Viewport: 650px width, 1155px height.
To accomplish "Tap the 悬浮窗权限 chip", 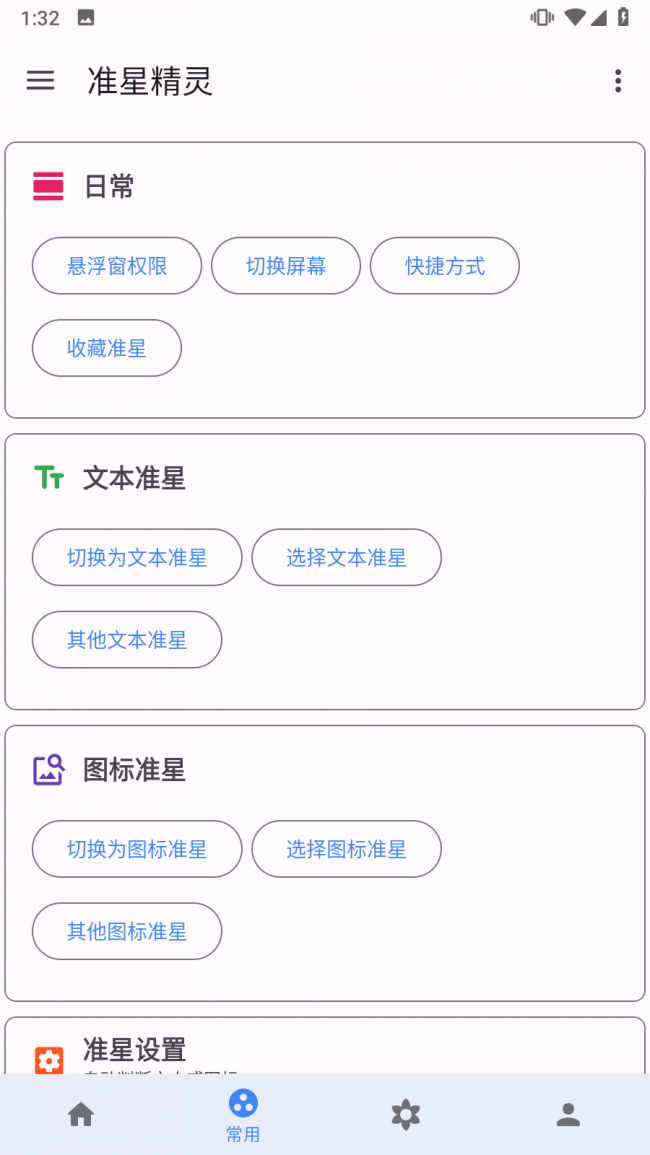I will point(117,266).
